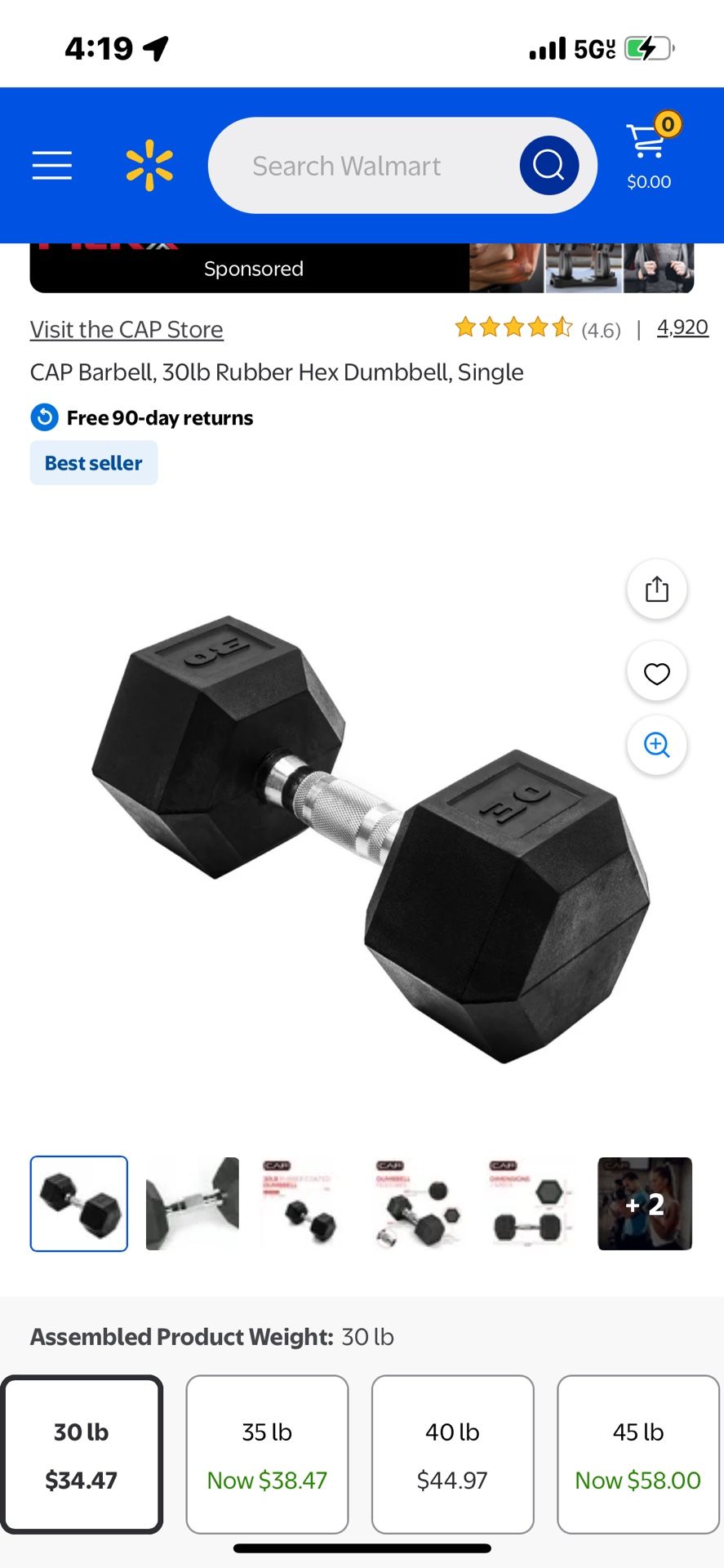This screenshot has height=1568, width=724.
Task: Choose the 45 lb Now $58.00 option
Action: pos(637,1454)
